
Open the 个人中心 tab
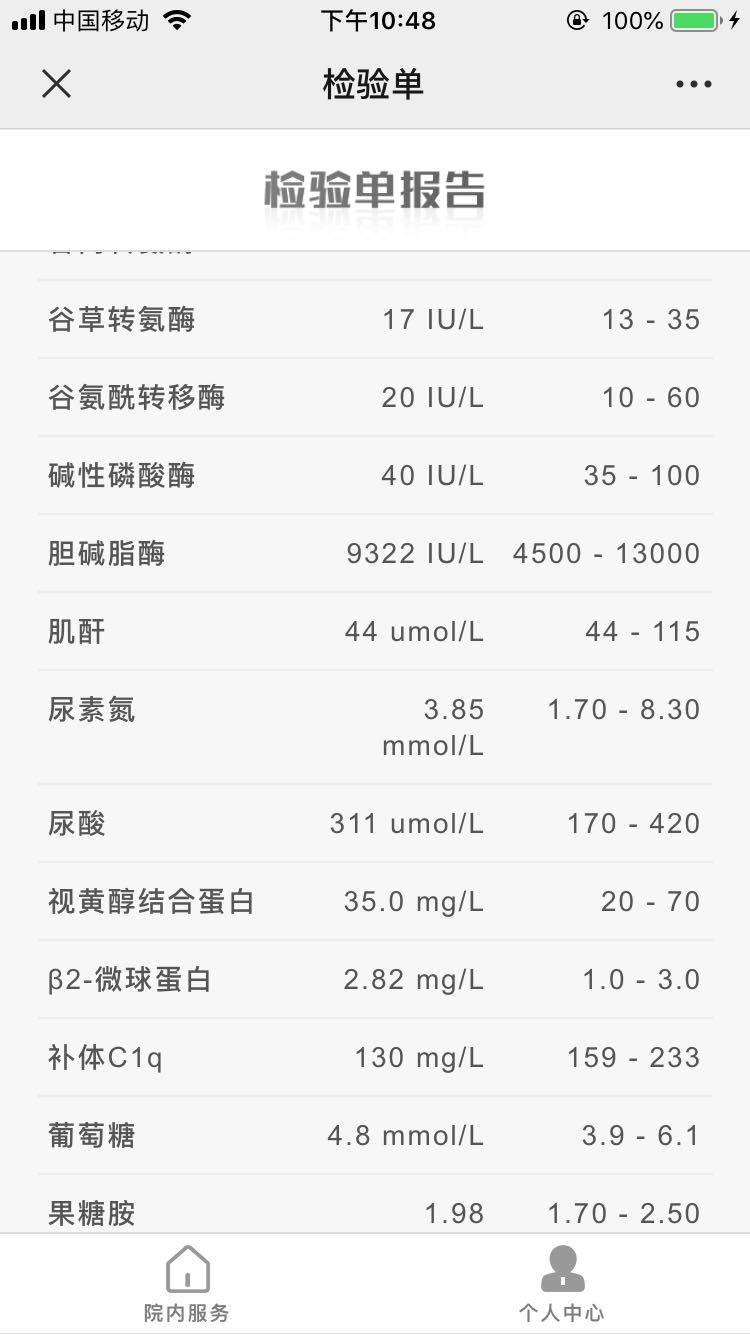(x=562, y=1284)
